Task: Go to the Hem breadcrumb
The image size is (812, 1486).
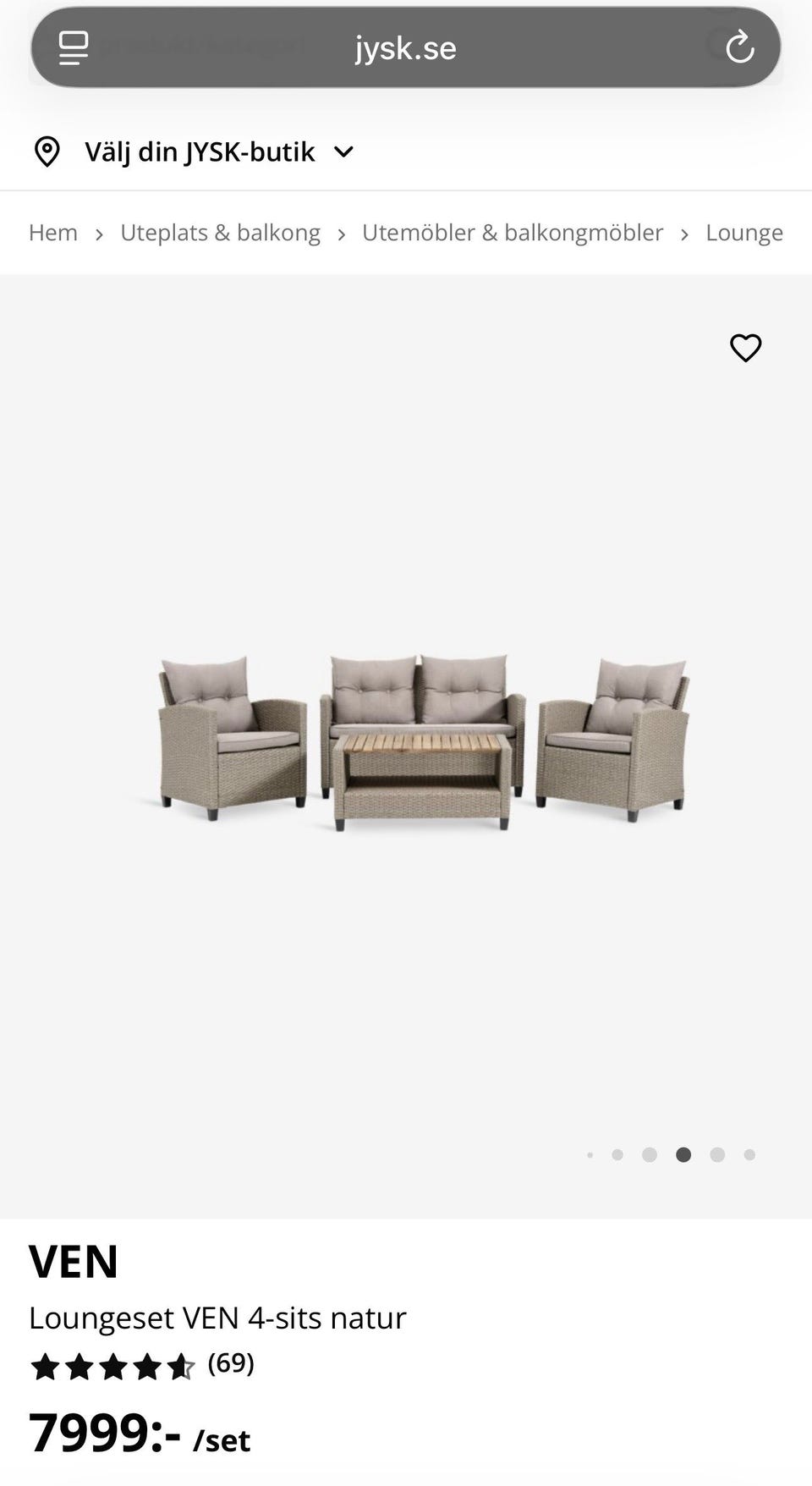Action: [53, 233]
